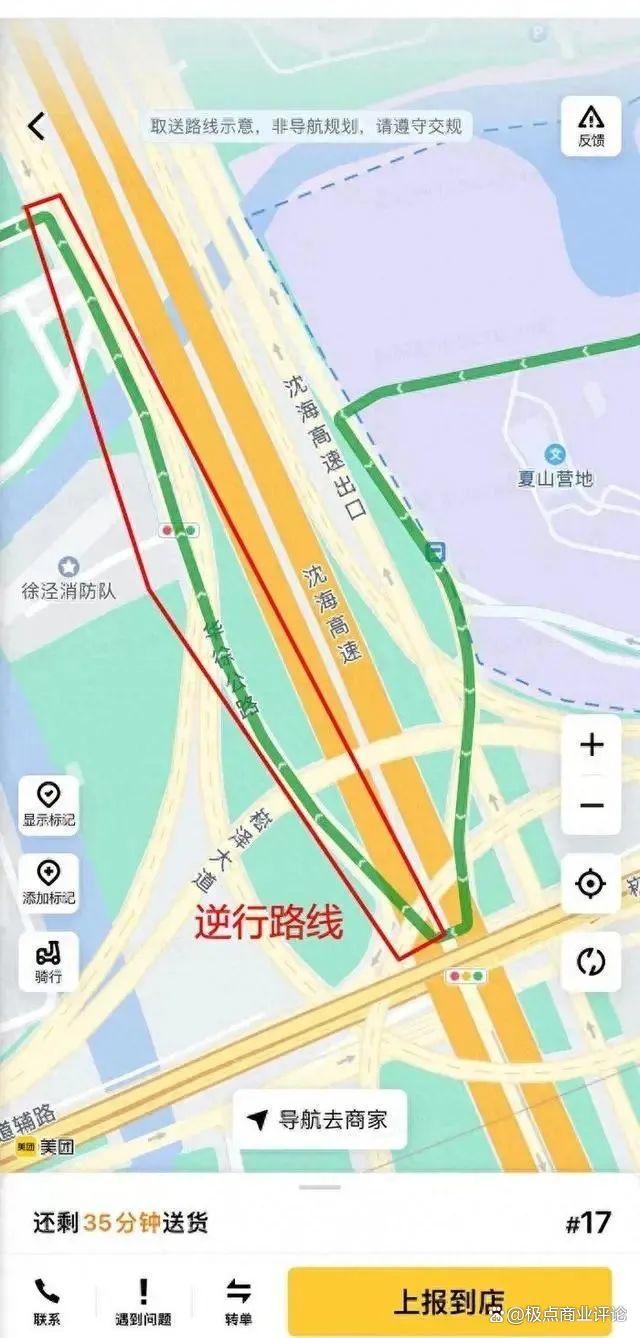Center the map on my location
The height and width of the screenshot is (1338, 640).
click(591, 884)
